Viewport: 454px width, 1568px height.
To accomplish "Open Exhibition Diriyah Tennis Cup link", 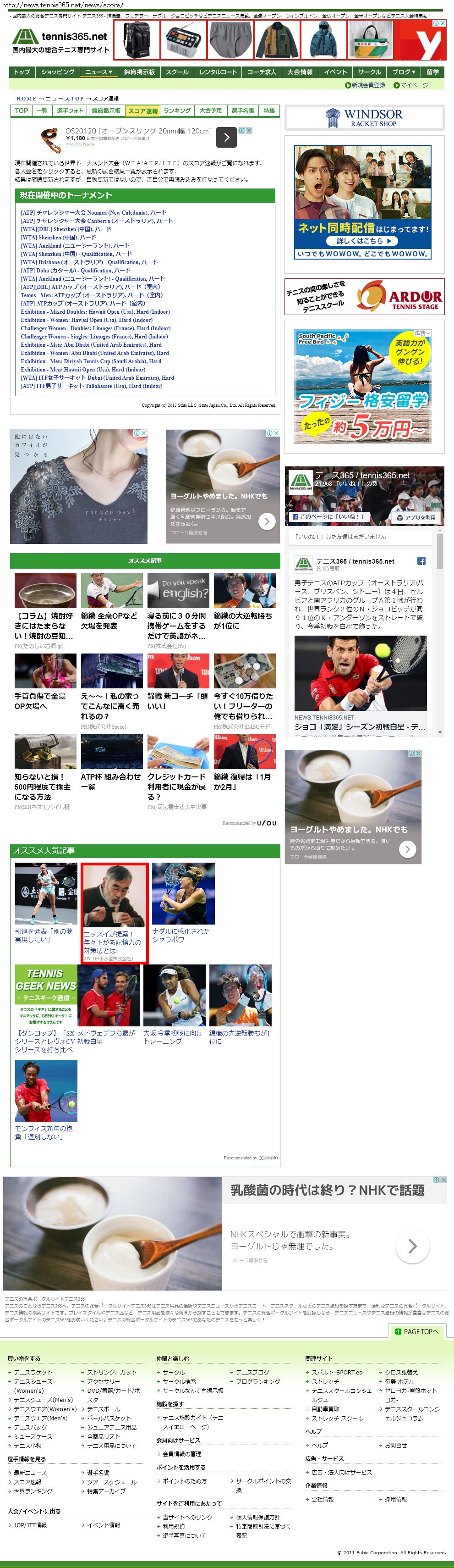I will 91,361.
